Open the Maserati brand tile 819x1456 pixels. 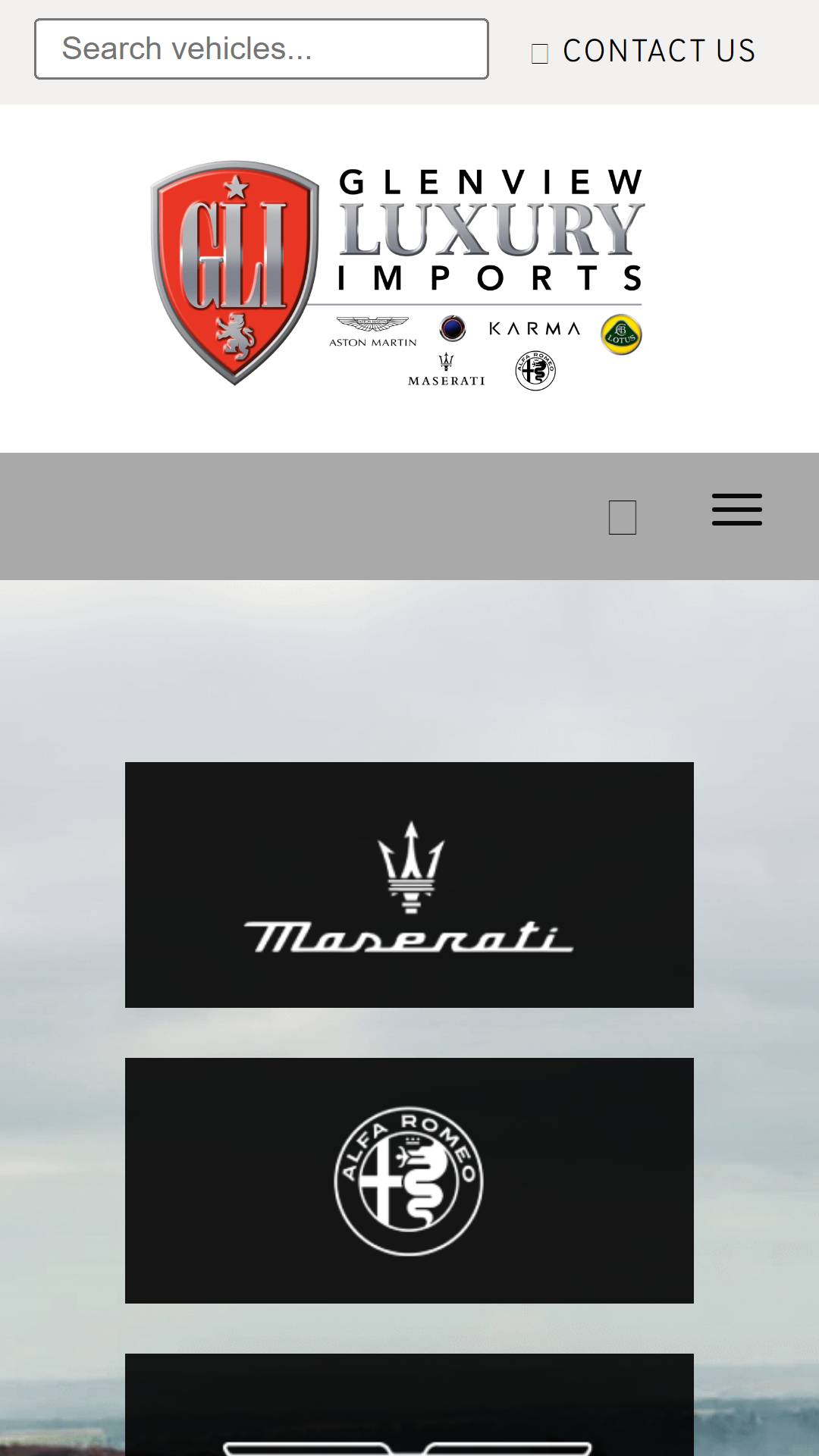coord(409,885)
